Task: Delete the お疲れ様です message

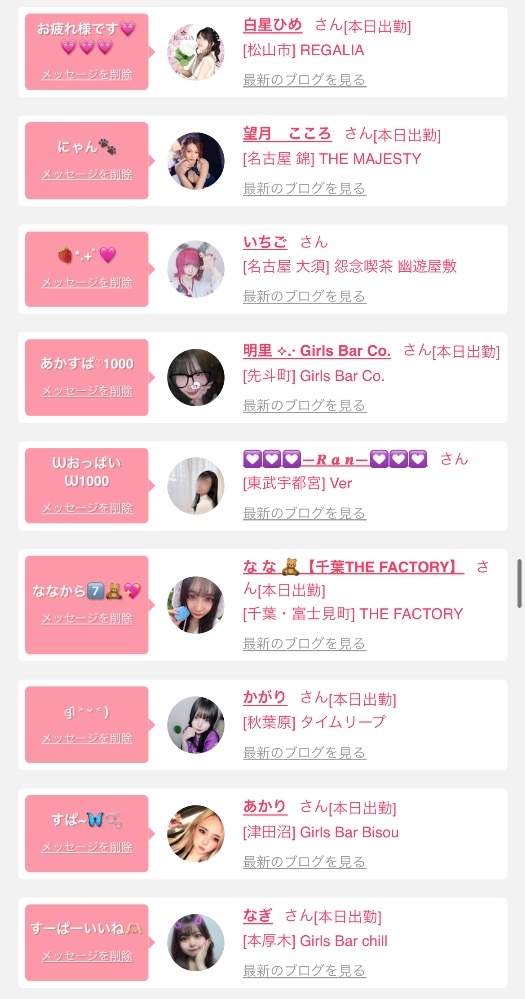Action: coord(87,75)
